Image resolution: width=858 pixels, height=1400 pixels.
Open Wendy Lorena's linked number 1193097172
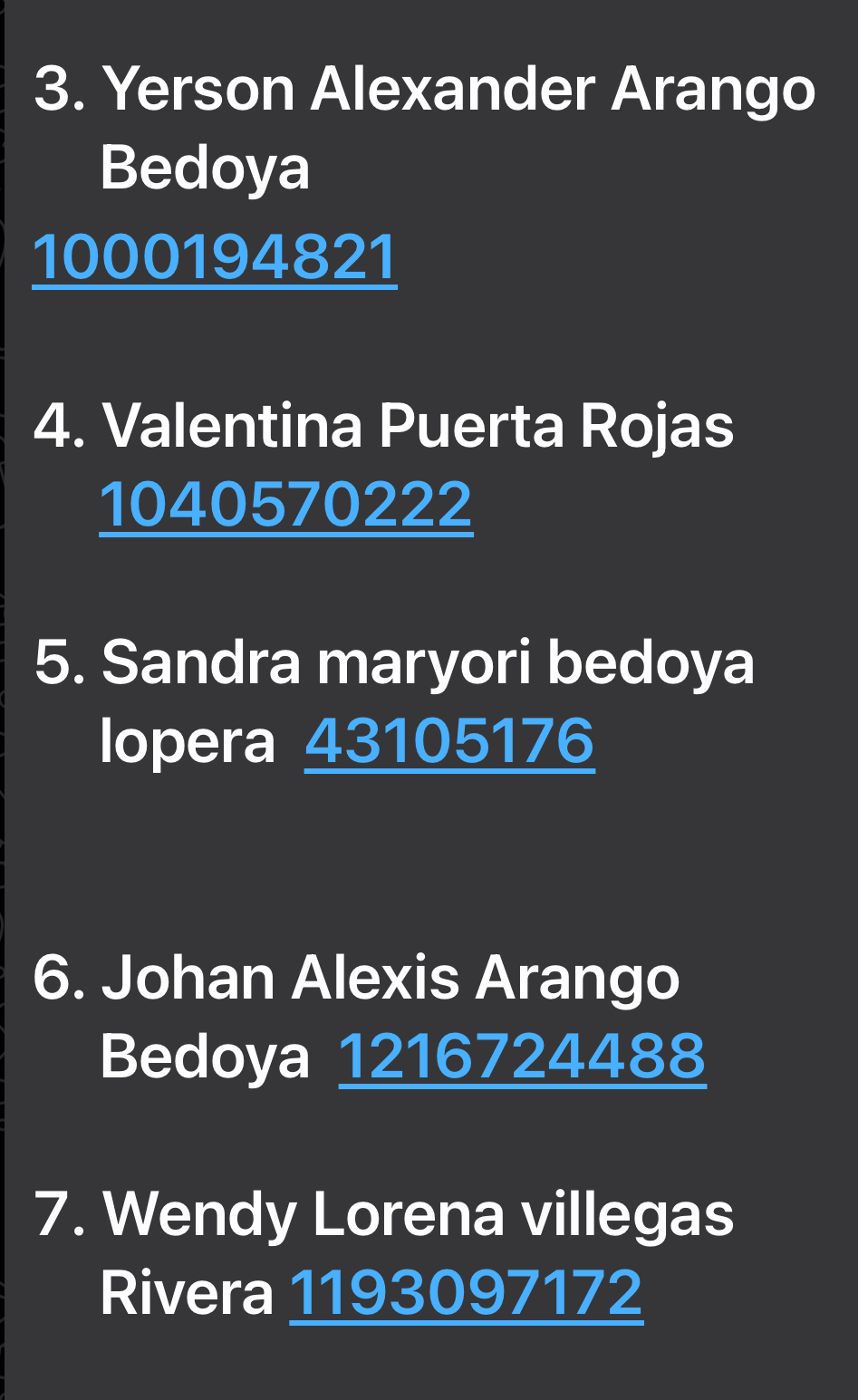pos(466,1293)
